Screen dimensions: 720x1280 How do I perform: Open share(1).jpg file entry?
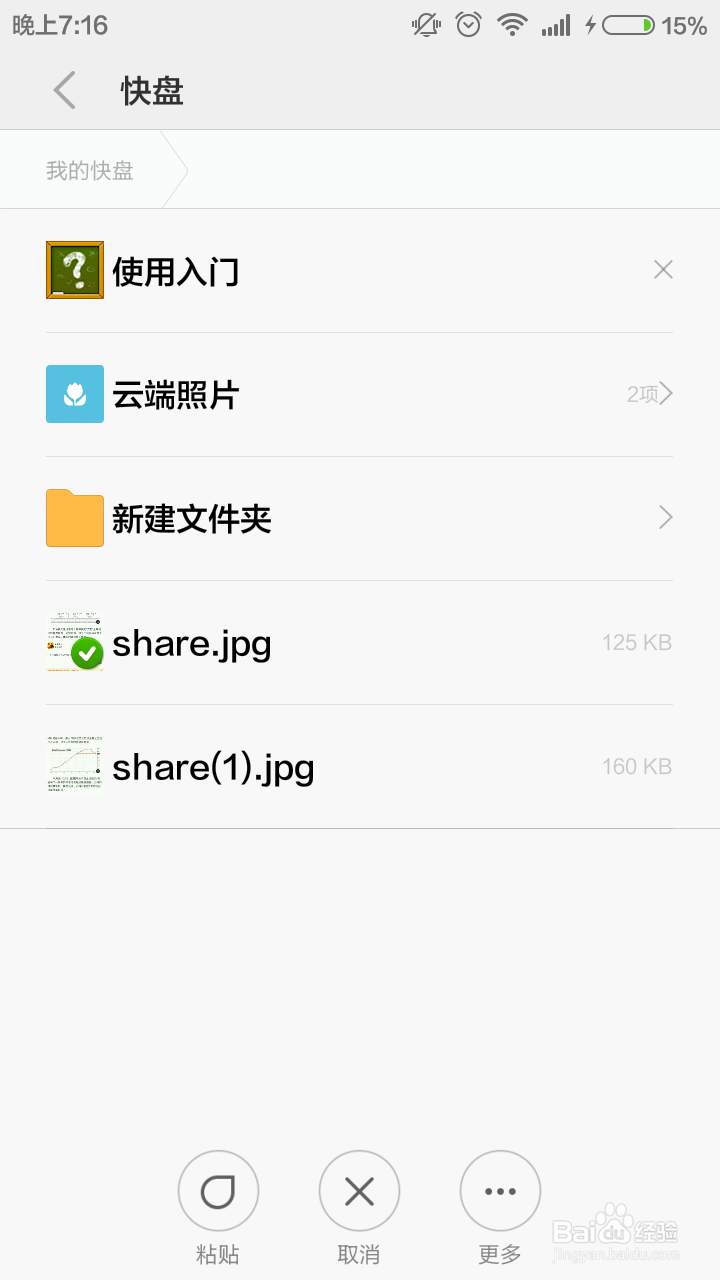[x=215, y=766]
